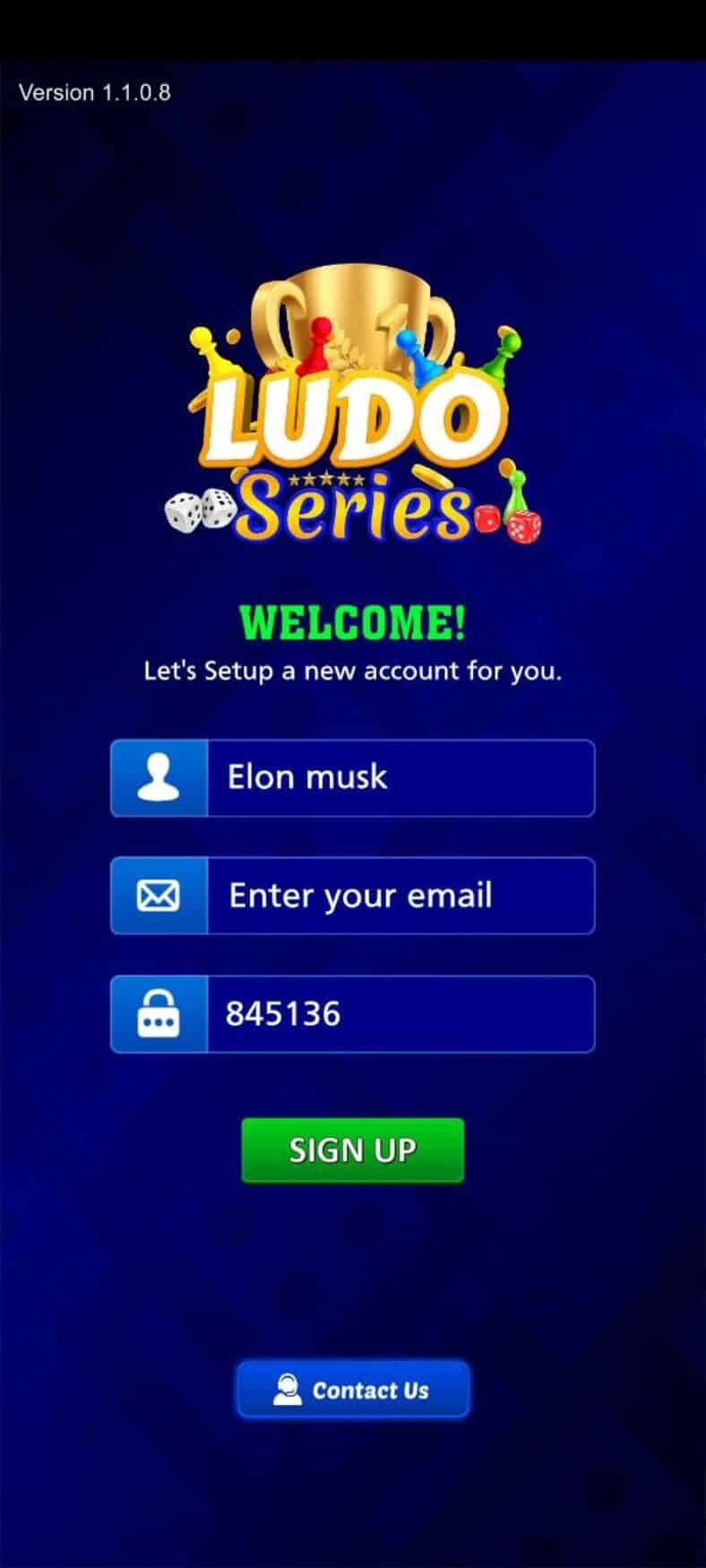Screen dimensions: 706x1568
Task: Tap the green SIGN UP button
Action: pyautogui.click(x=352, y=1150)
